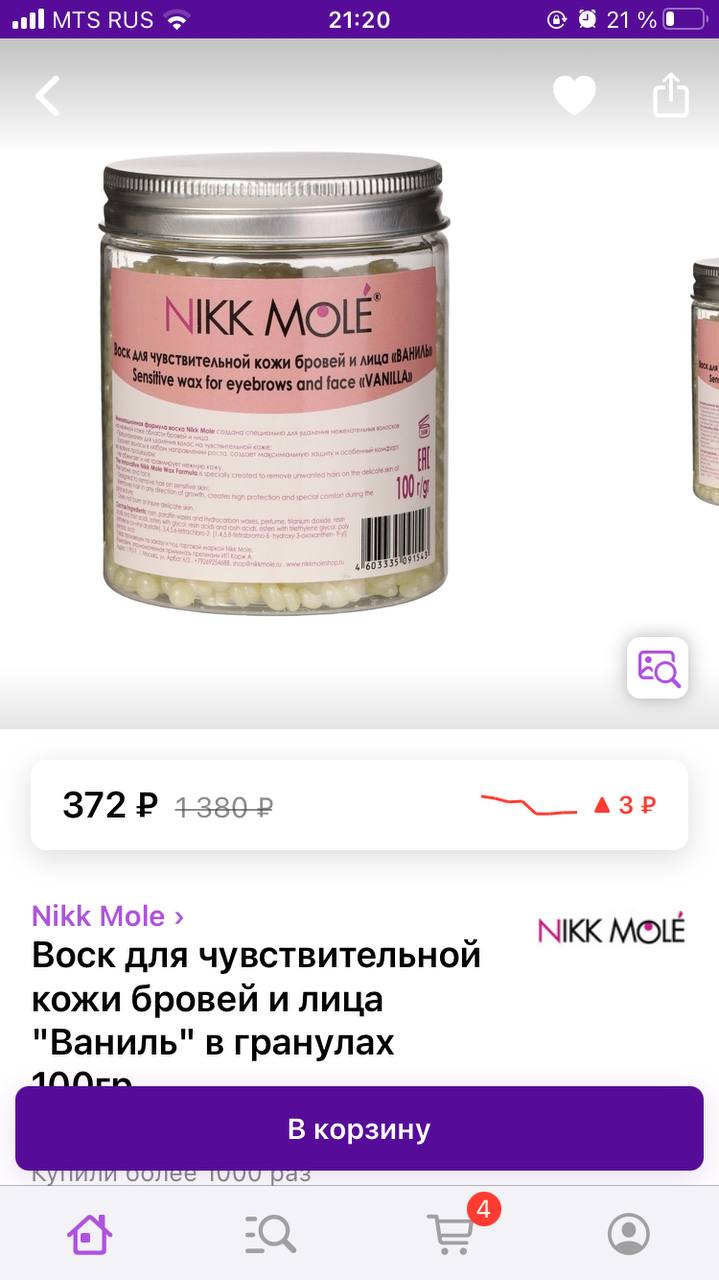Open the catalog search tab

pos(270,1234)
